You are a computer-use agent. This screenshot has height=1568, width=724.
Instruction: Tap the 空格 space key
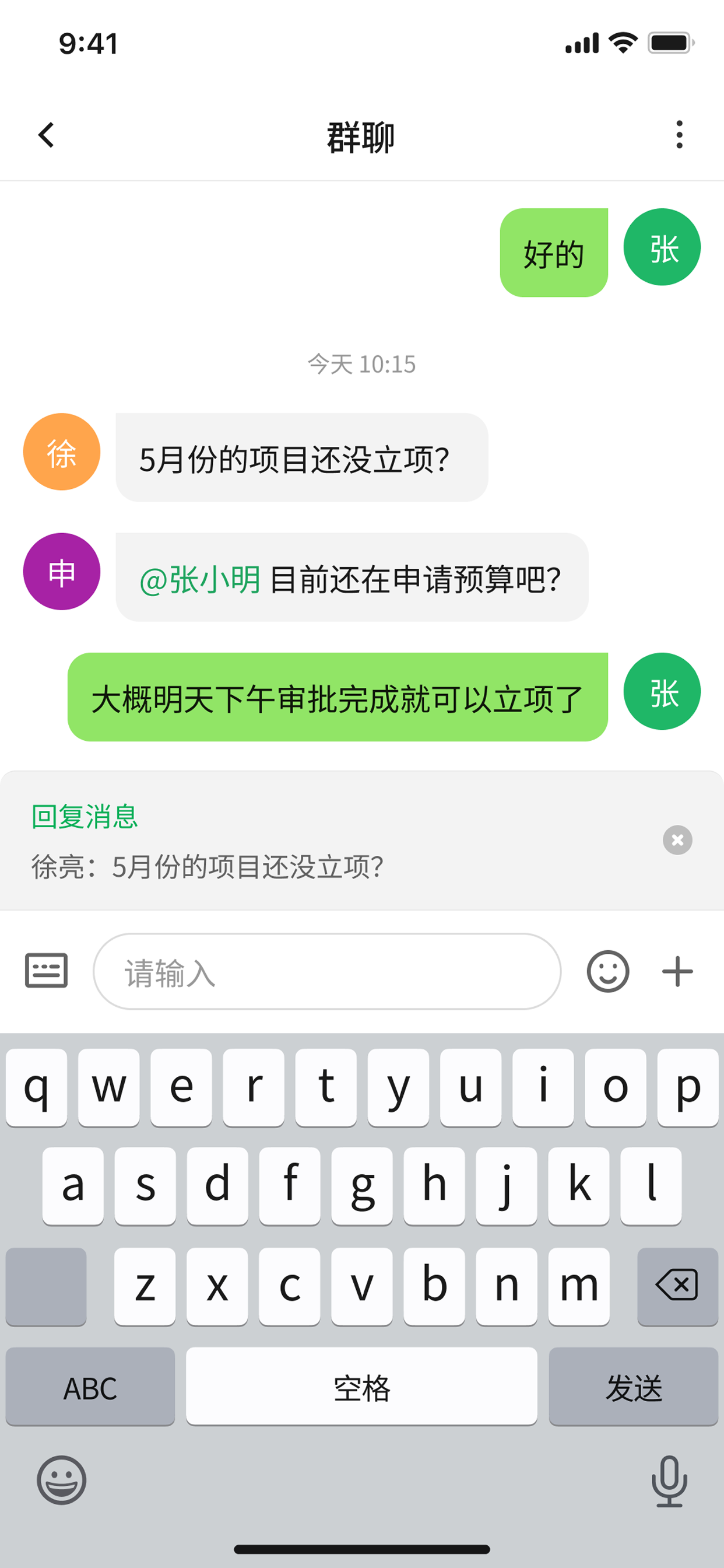click(x=361, y=1387)
